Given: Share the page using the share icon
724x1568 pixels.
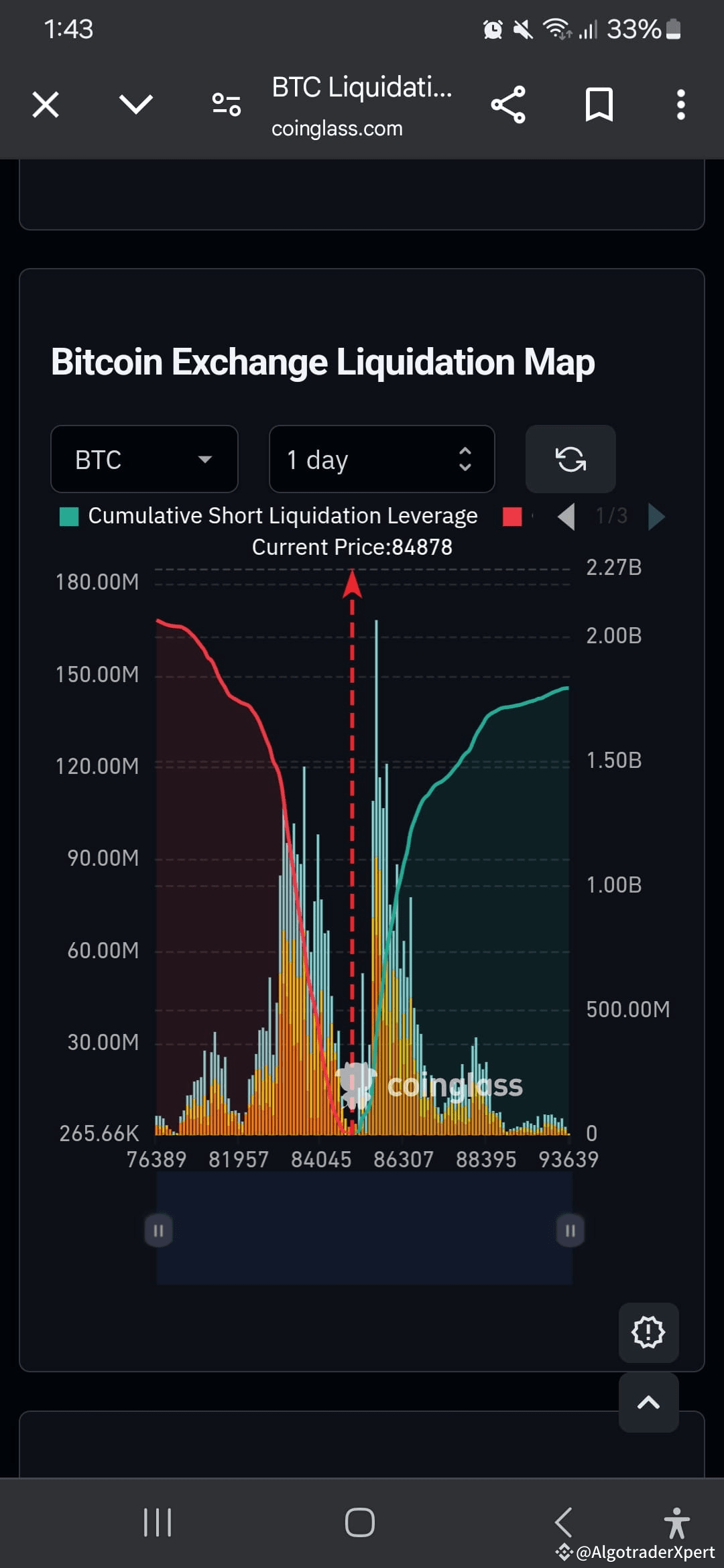Looking at the screenshot, I should (508, 104).
